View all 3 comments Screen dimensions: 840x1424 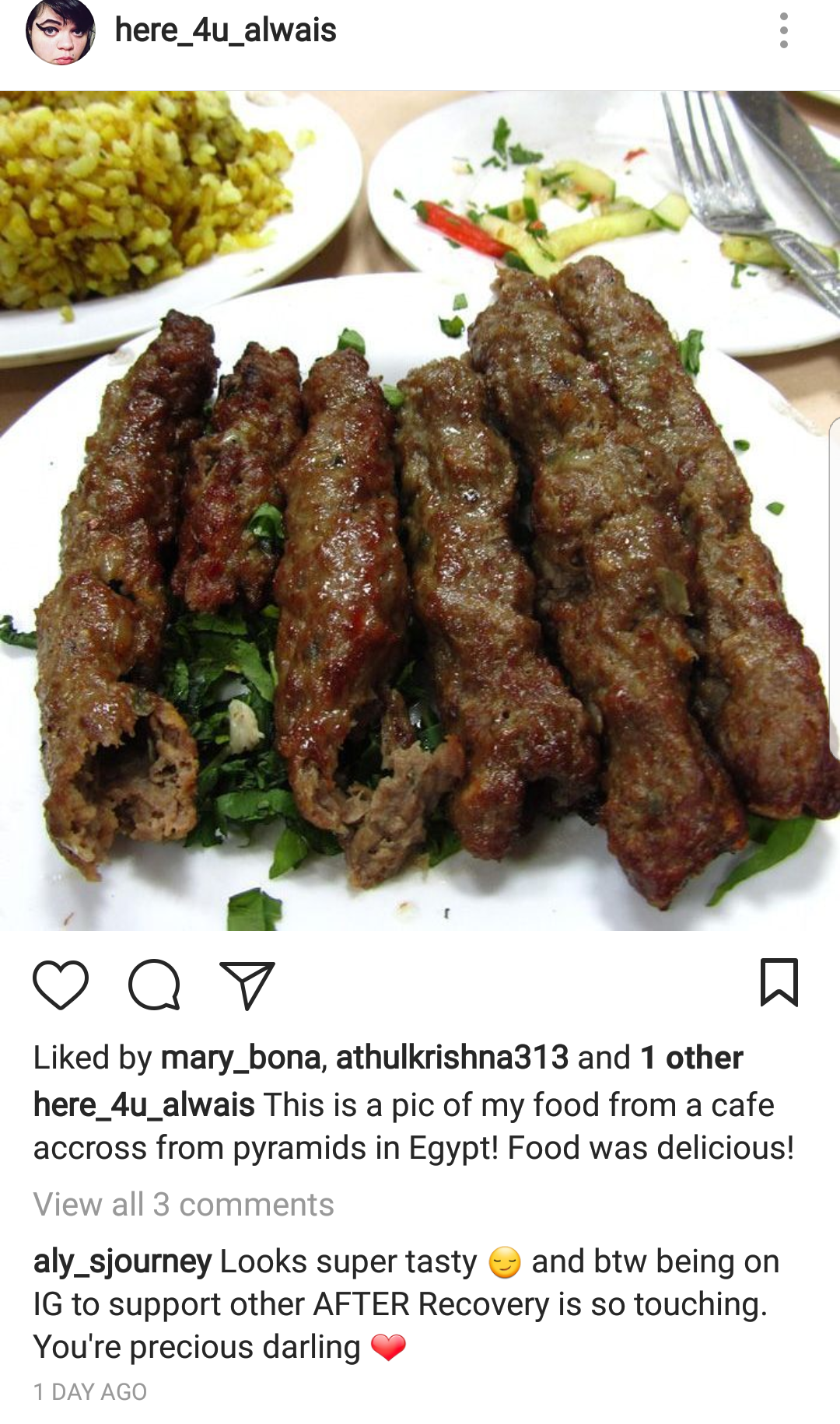coord(184,1205)
